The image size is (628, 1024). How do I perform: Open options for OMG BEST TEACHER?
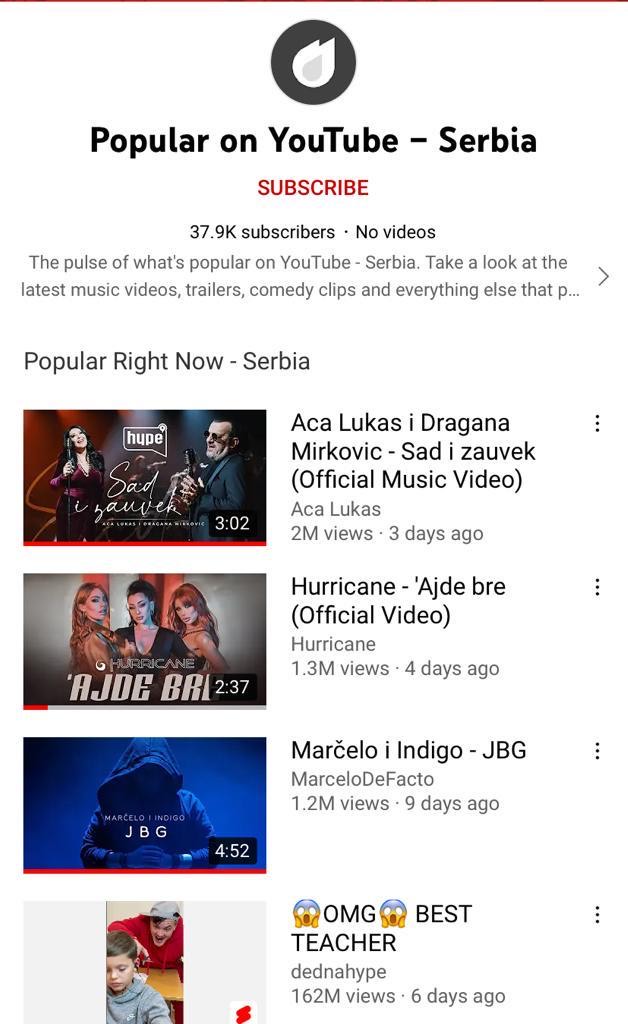point(597,914)
